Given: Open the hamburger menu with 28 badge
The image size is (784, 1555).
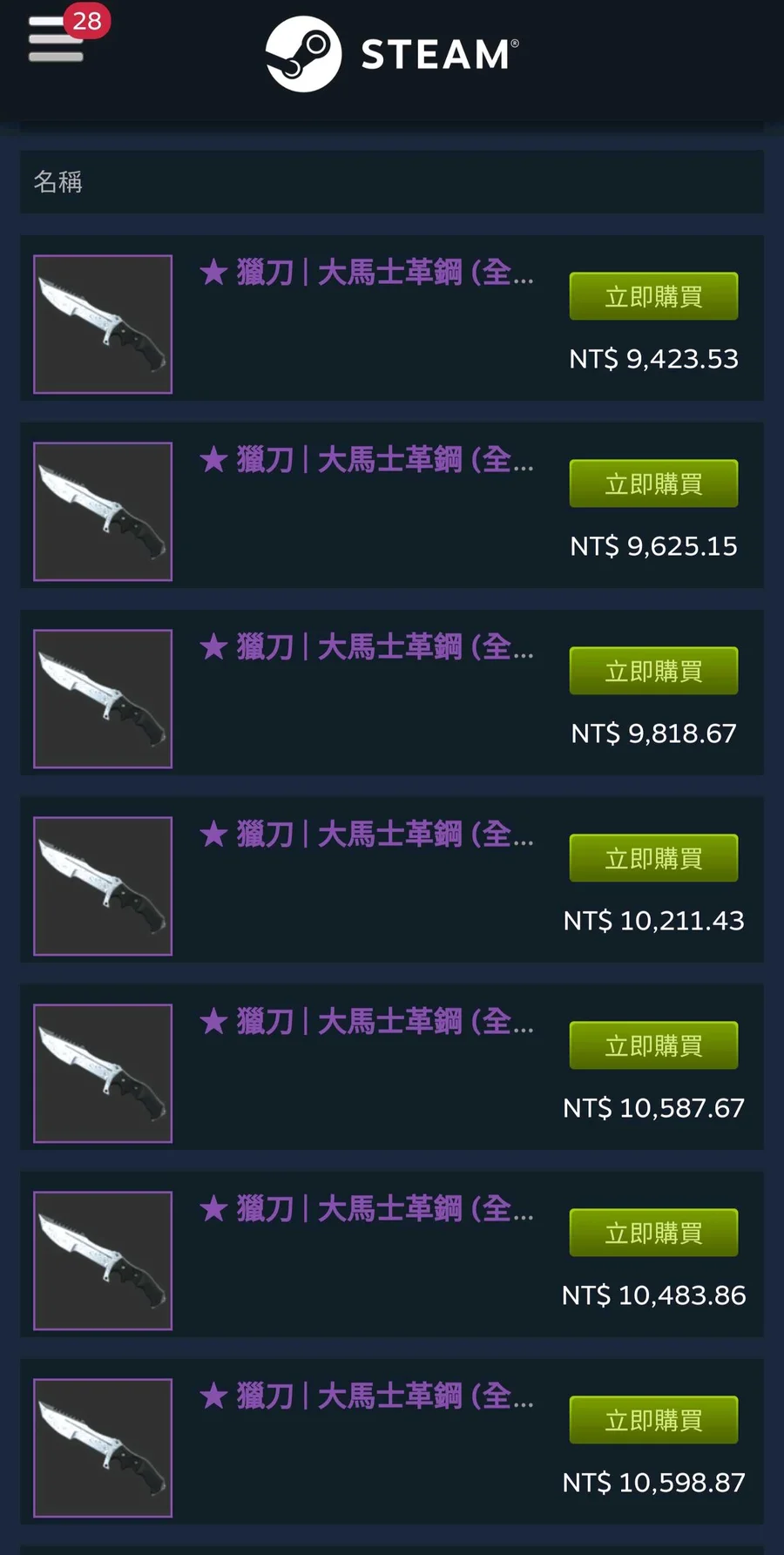Looking at the screenshot, I should 56,39.
